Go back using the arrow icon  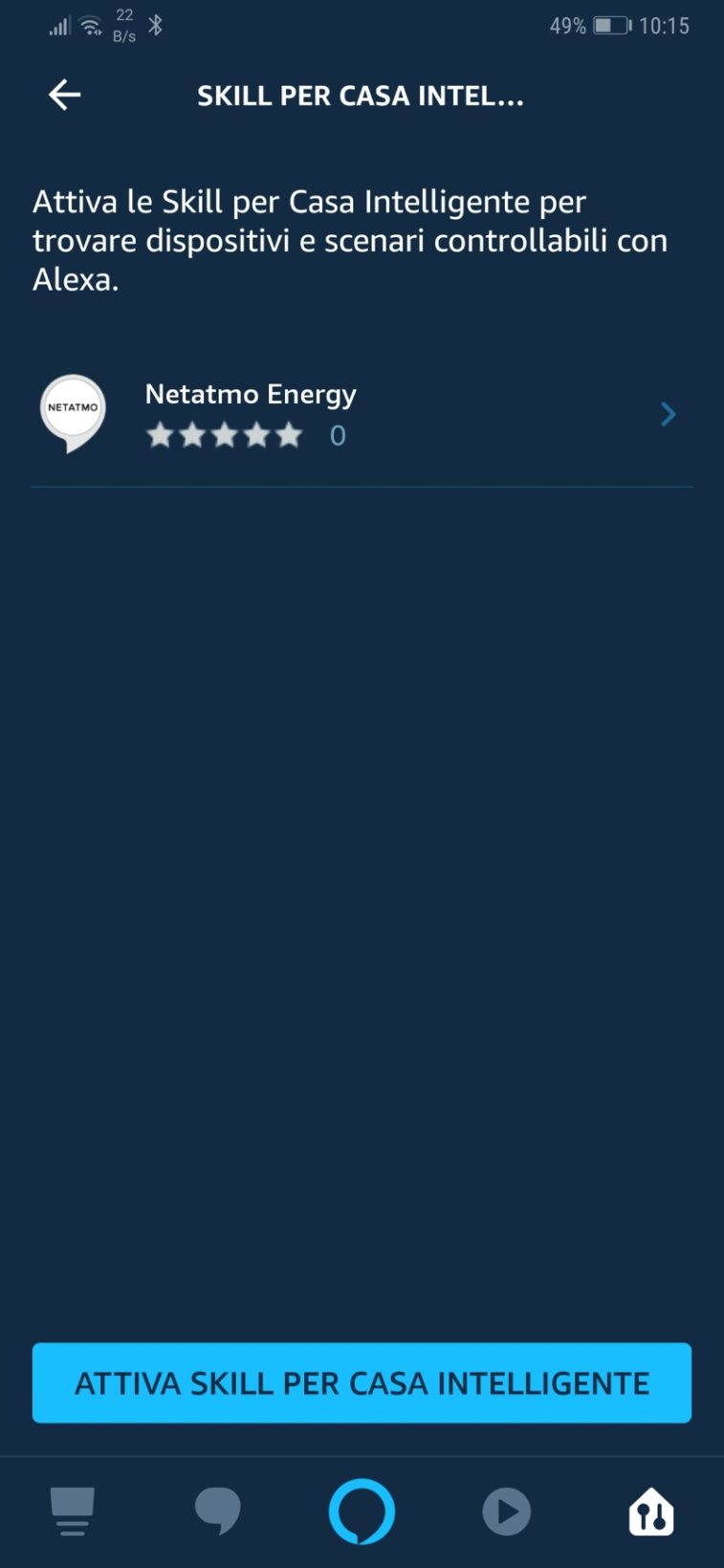pyautogui.click(x=64, y=95)
